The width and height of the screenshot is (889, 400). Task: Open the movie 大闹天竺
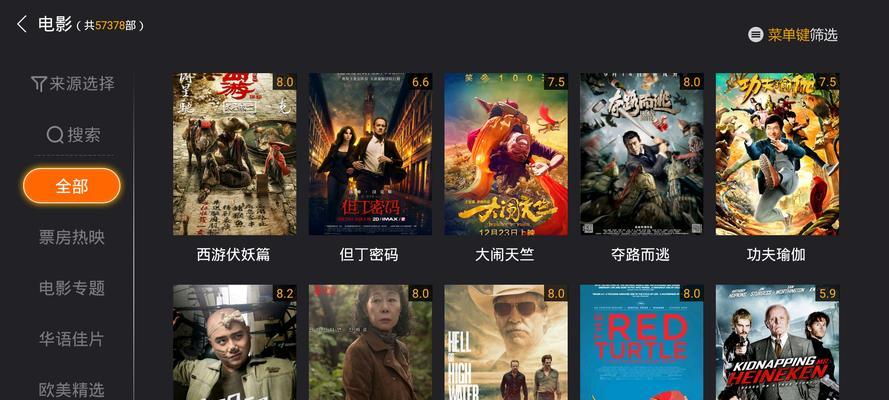505,155
